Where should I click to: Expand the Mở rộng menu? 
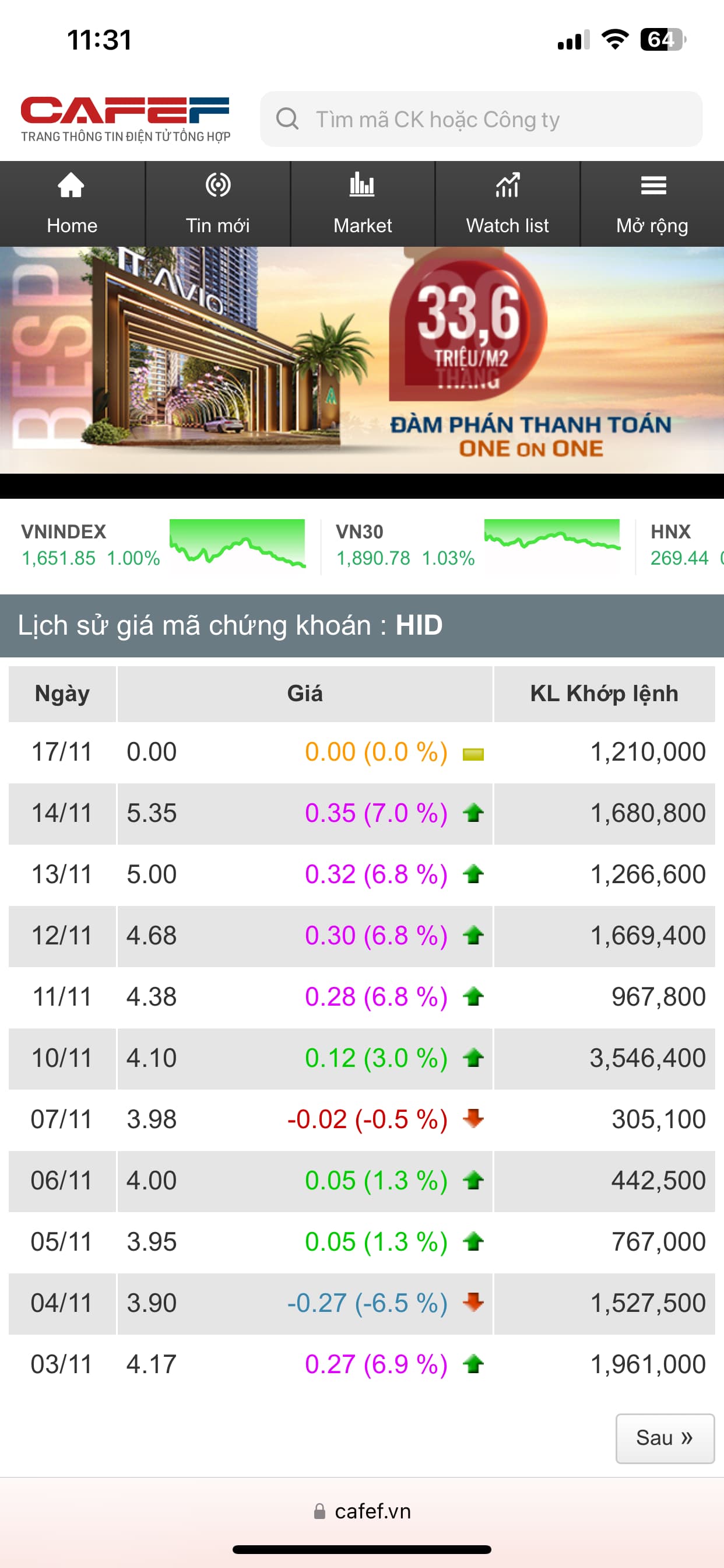point(652,205)
